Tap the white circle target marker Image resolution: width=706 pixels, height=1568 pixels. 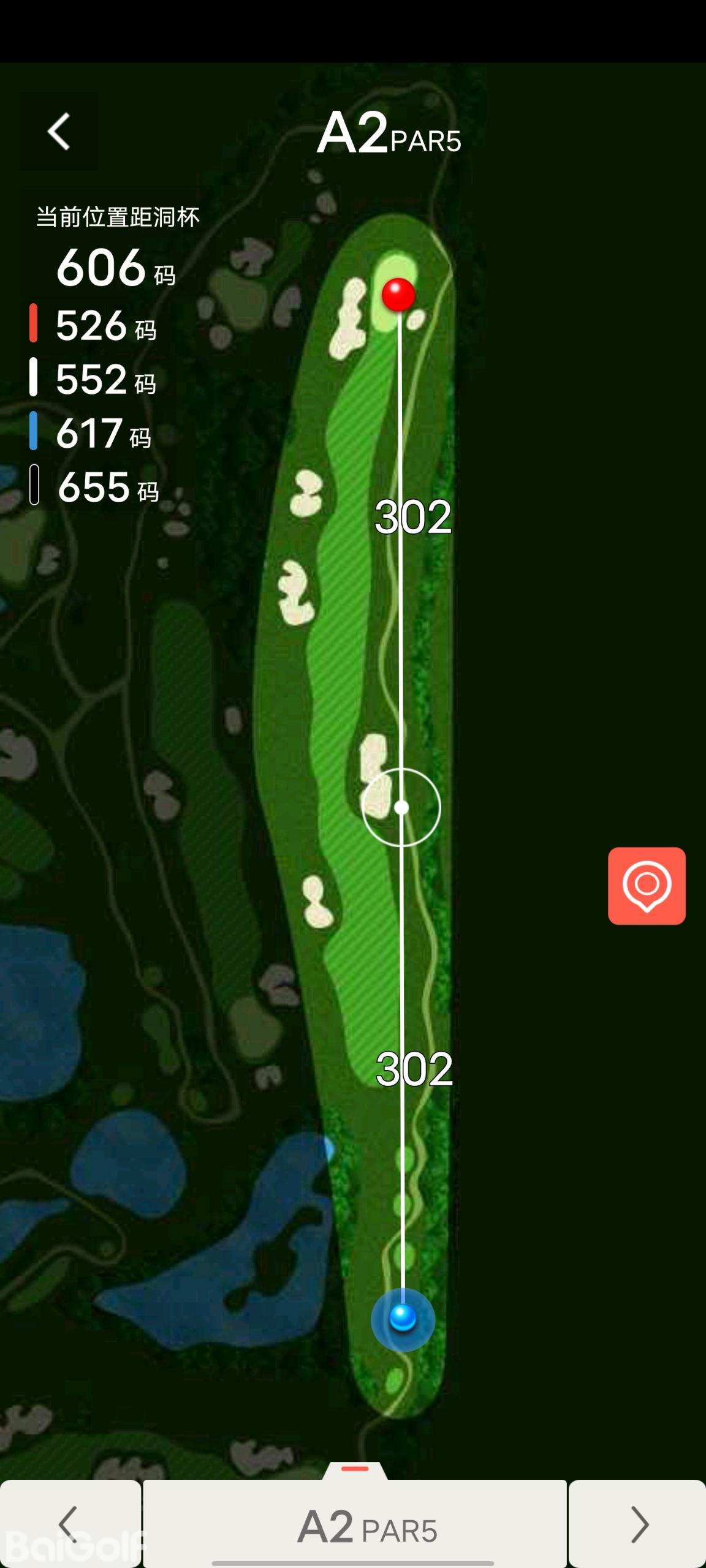[401, 808]
